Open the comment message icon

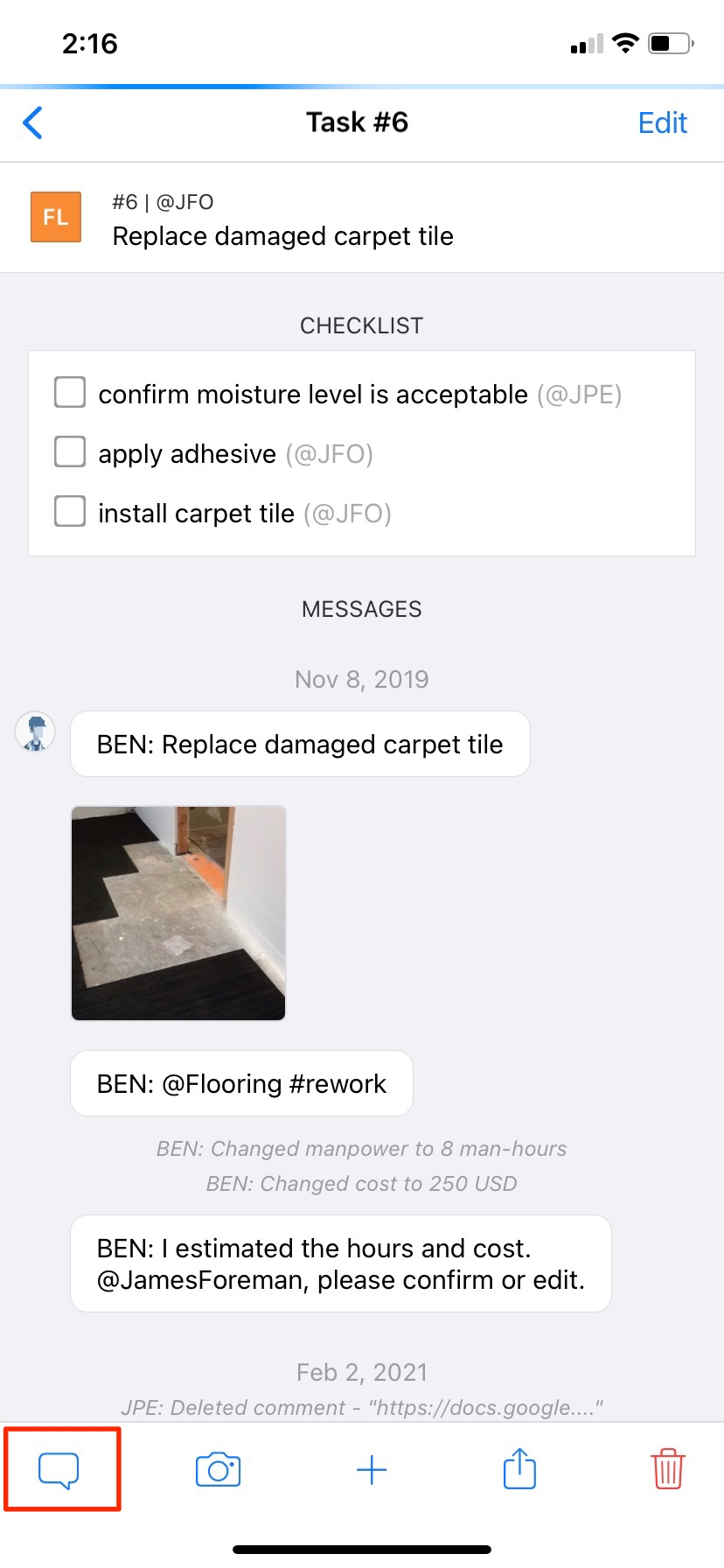pos(59,1470)
